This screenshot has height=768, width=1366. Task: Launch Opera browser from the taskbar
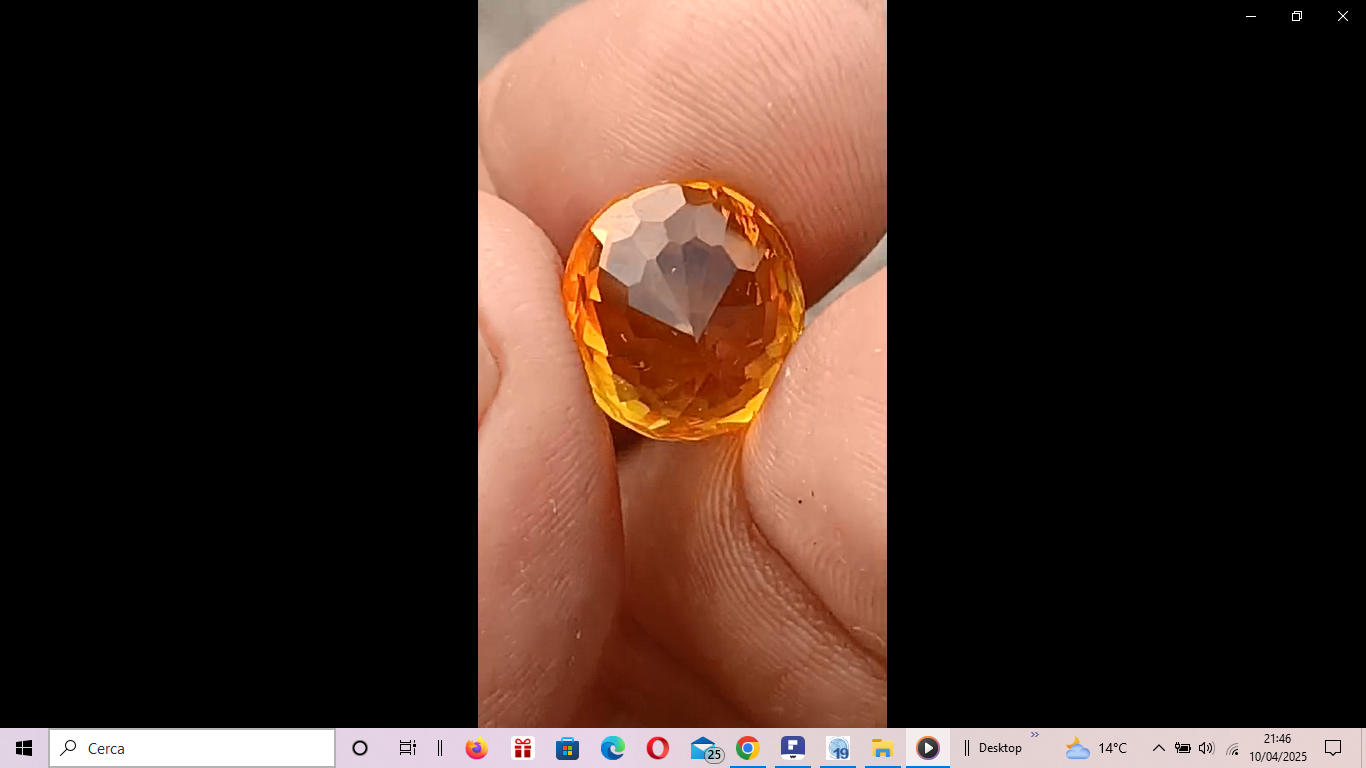point(657,748)
